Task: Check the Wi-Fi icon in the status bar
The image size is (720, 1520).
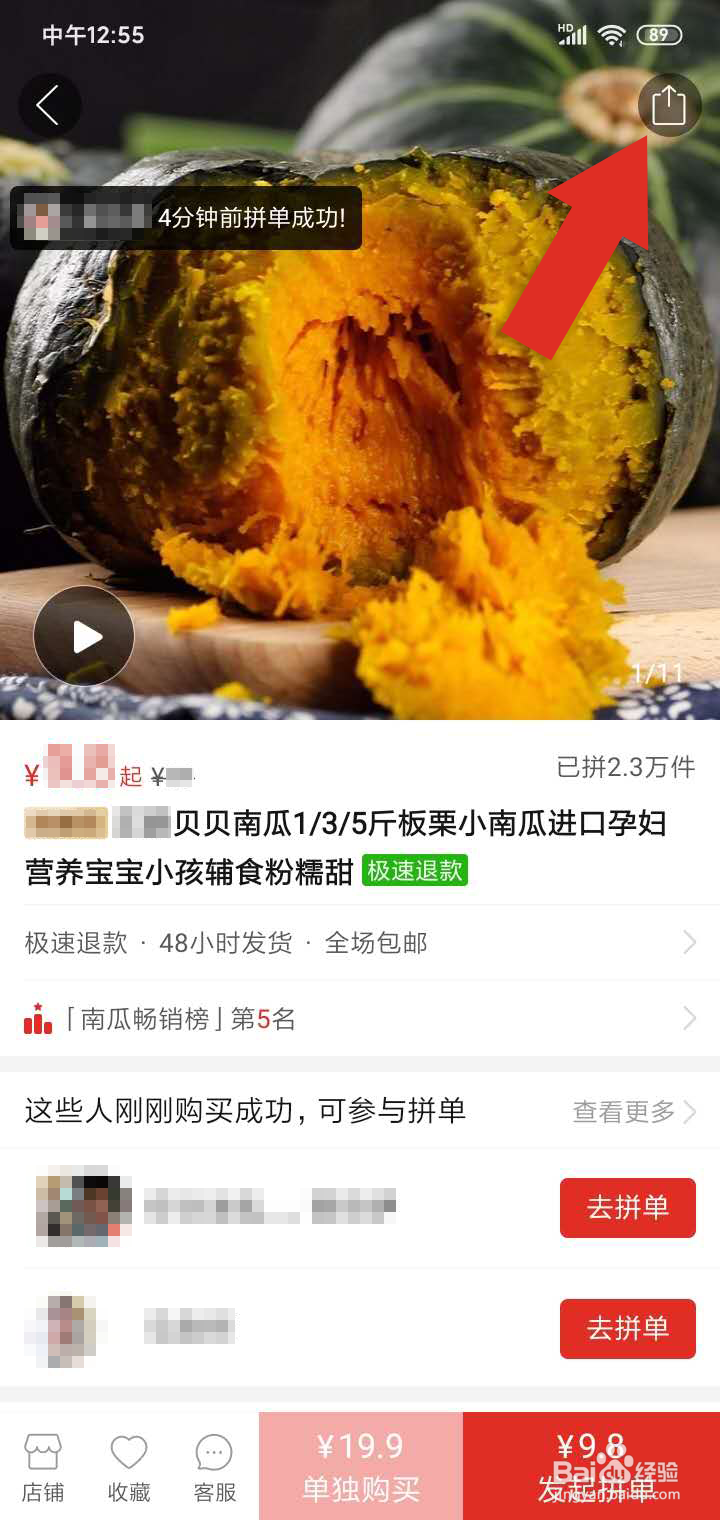Action: point(613,33)
